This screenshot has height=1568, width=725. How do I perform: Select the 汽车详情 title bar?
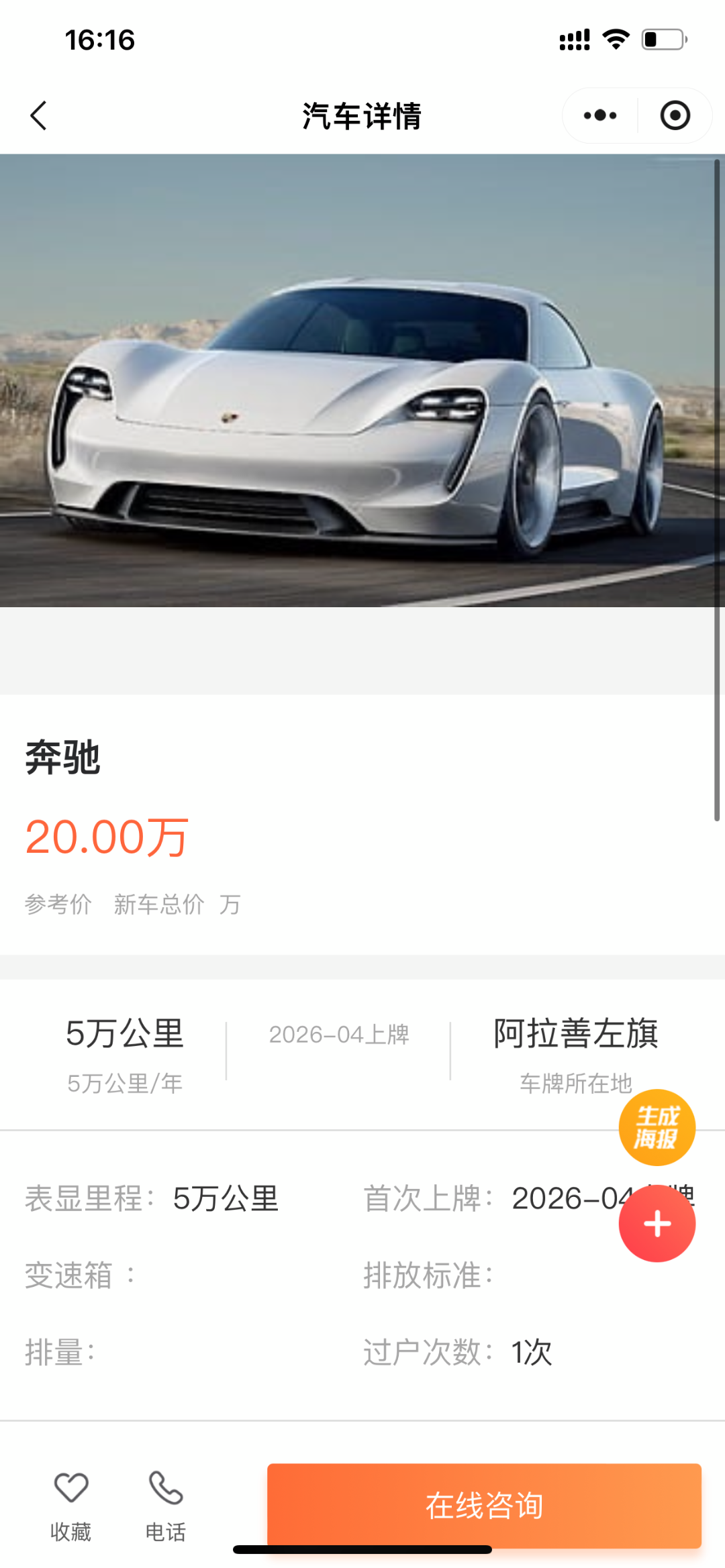pyautogui.click(x=362, y=115)
